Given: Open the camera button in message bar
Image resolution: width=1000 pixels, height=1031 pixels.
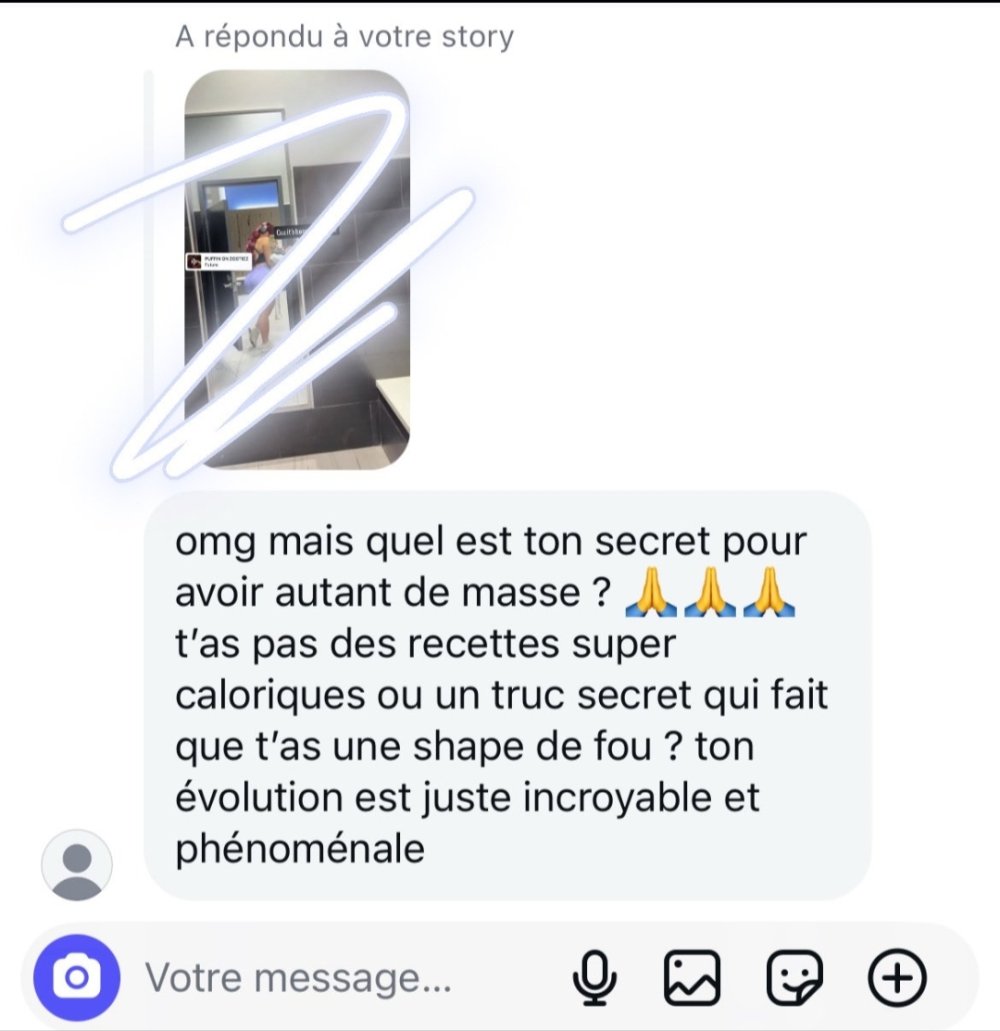Looking at the screenshot, I should (x=77, y=977).
